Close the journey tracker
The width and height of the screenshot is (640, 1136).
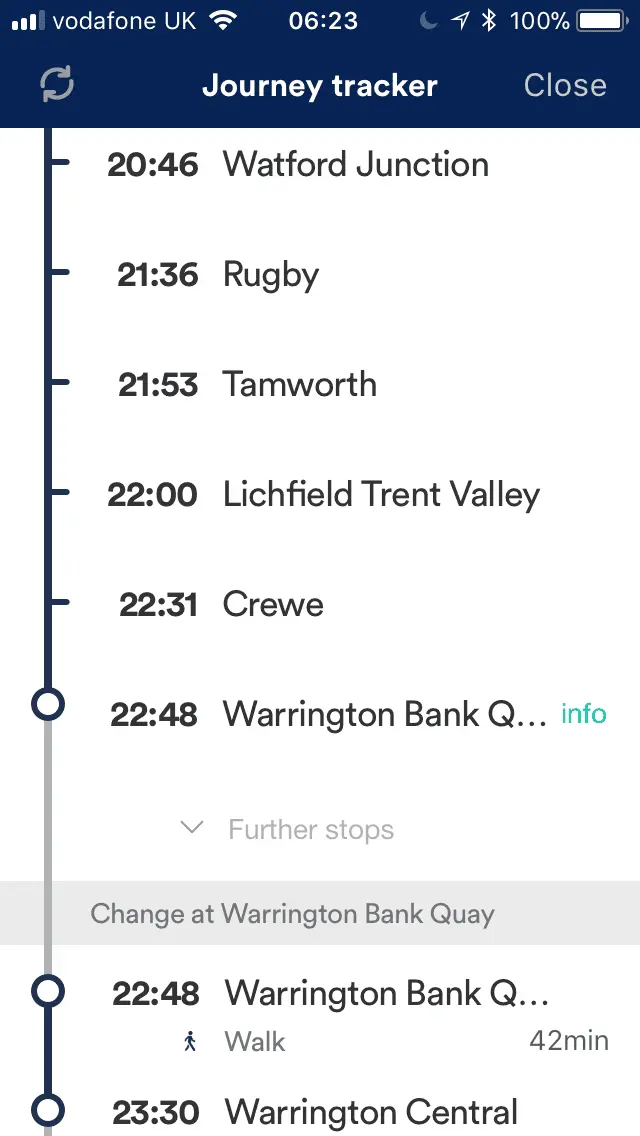click(564, 85)
